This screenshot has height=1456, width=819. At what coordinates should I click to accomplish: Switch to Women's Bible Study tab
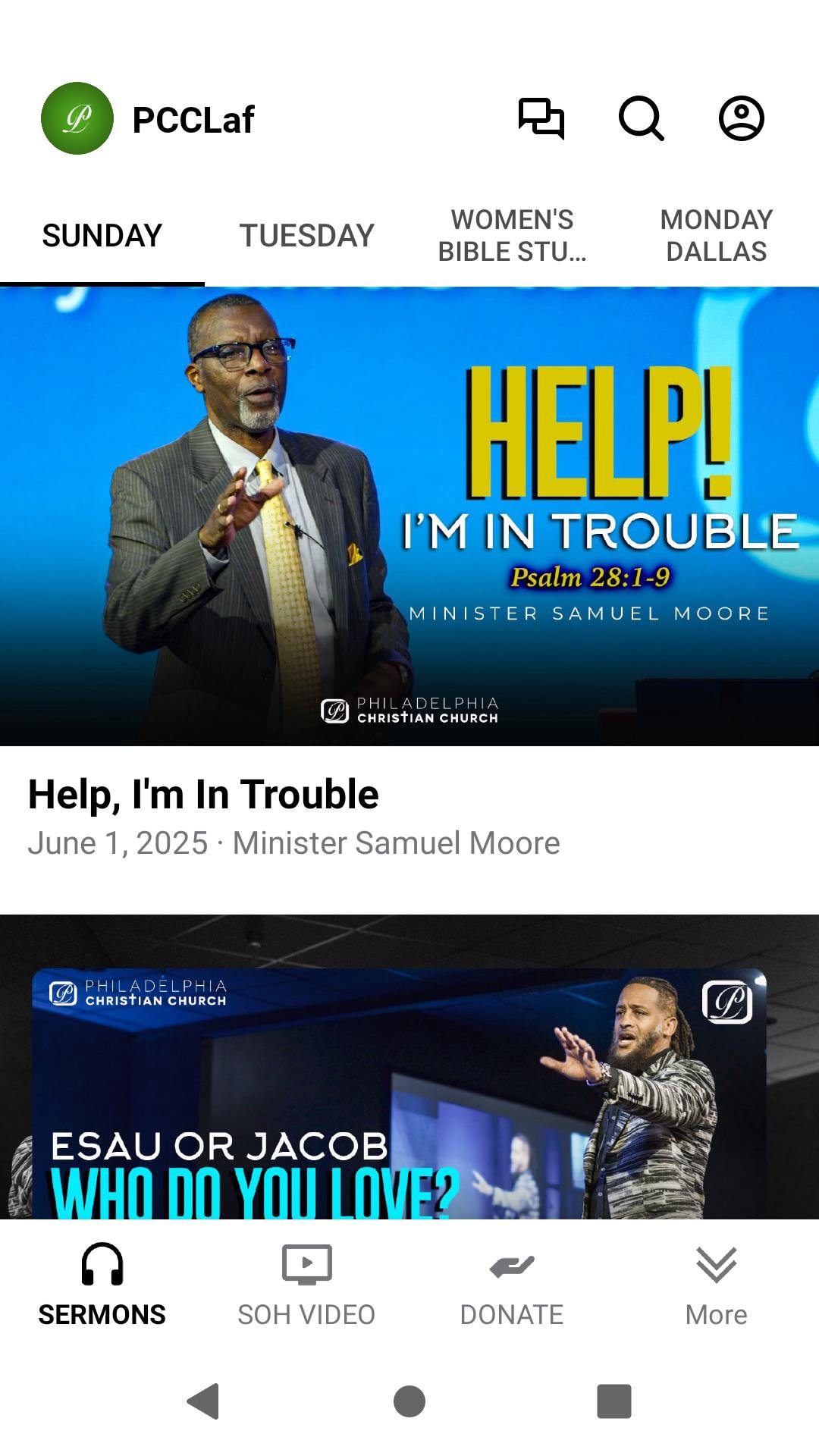[x=512, y=236]
